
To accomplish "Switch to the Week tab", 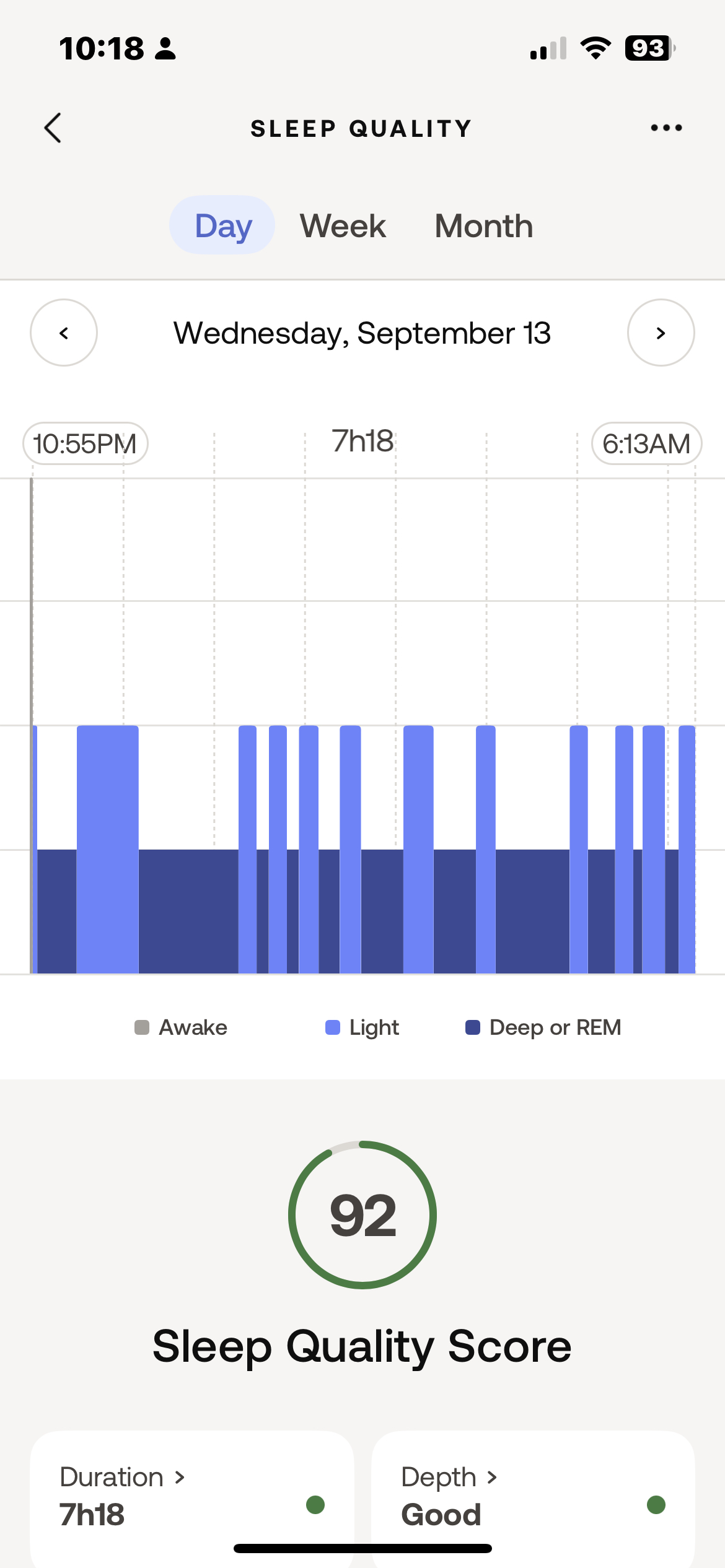I will click(x=343, y=225).
